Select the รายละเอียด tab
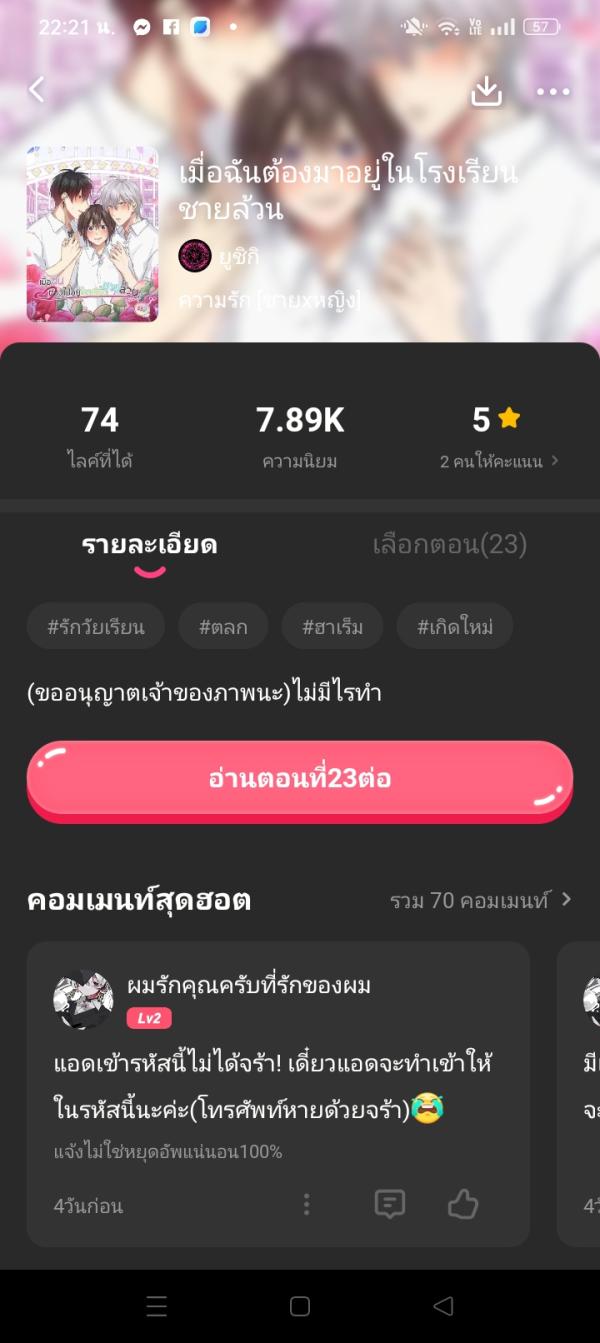 149,545
